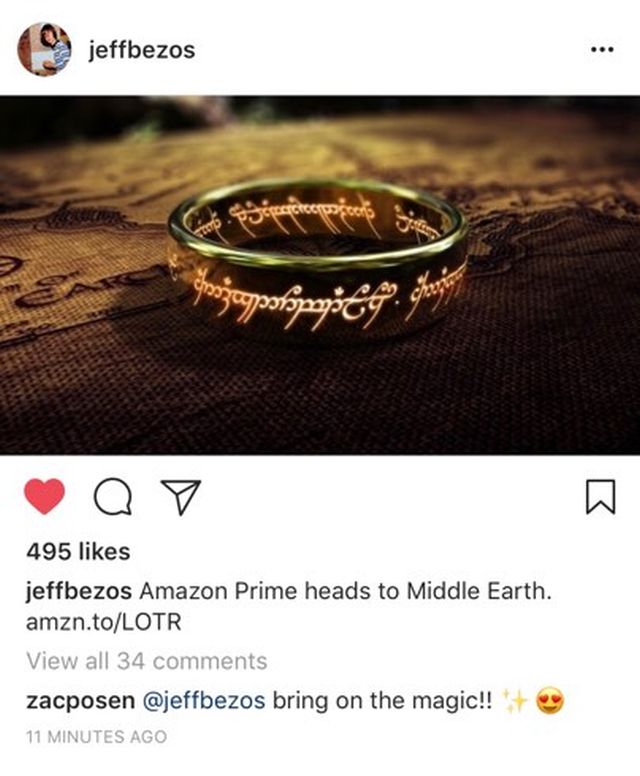640x776 pixels.
Task: Tap the @jeffbezos mention in comment
Action: tap(206, 701)
